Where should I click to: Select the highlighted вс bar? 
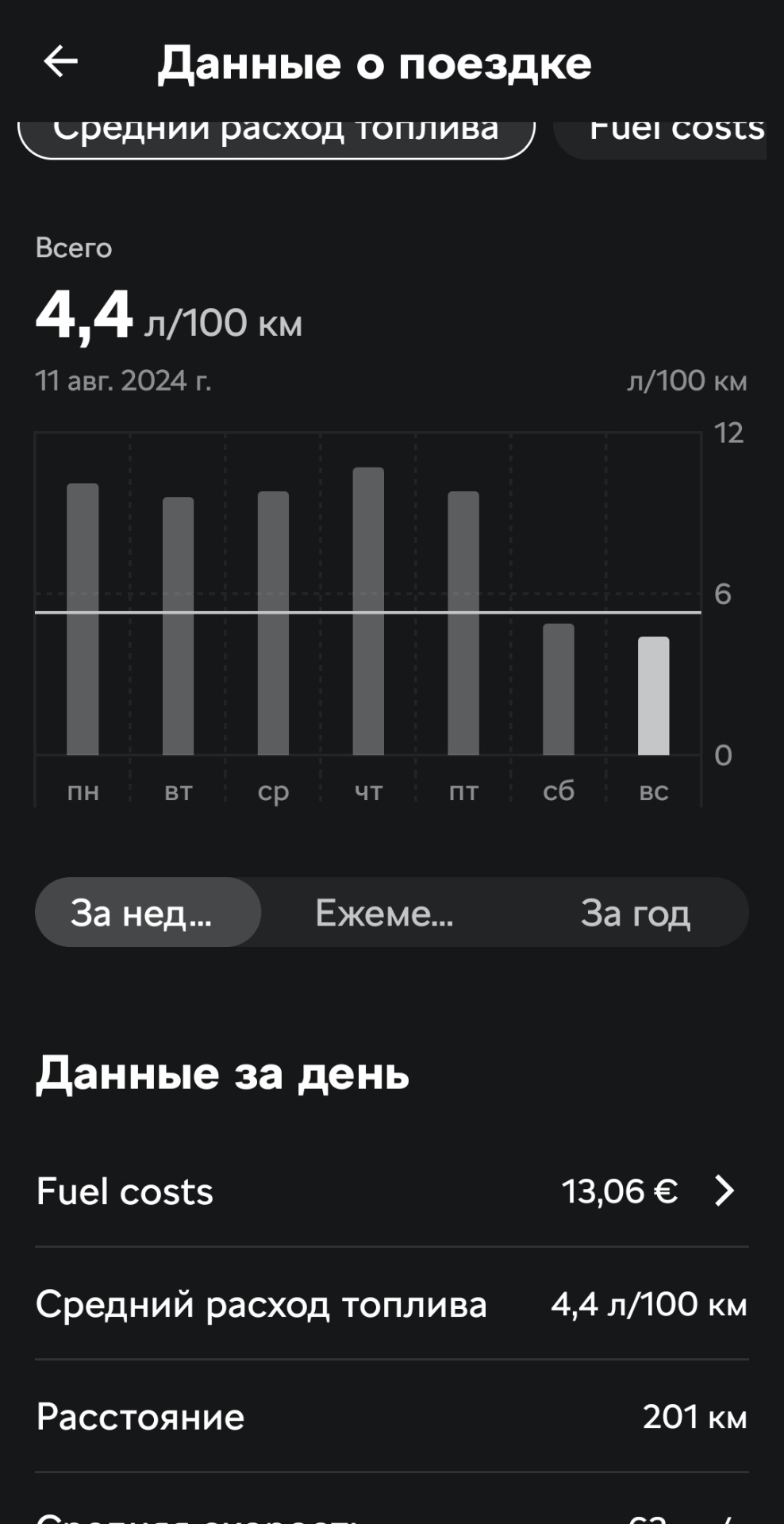(653, 698)
